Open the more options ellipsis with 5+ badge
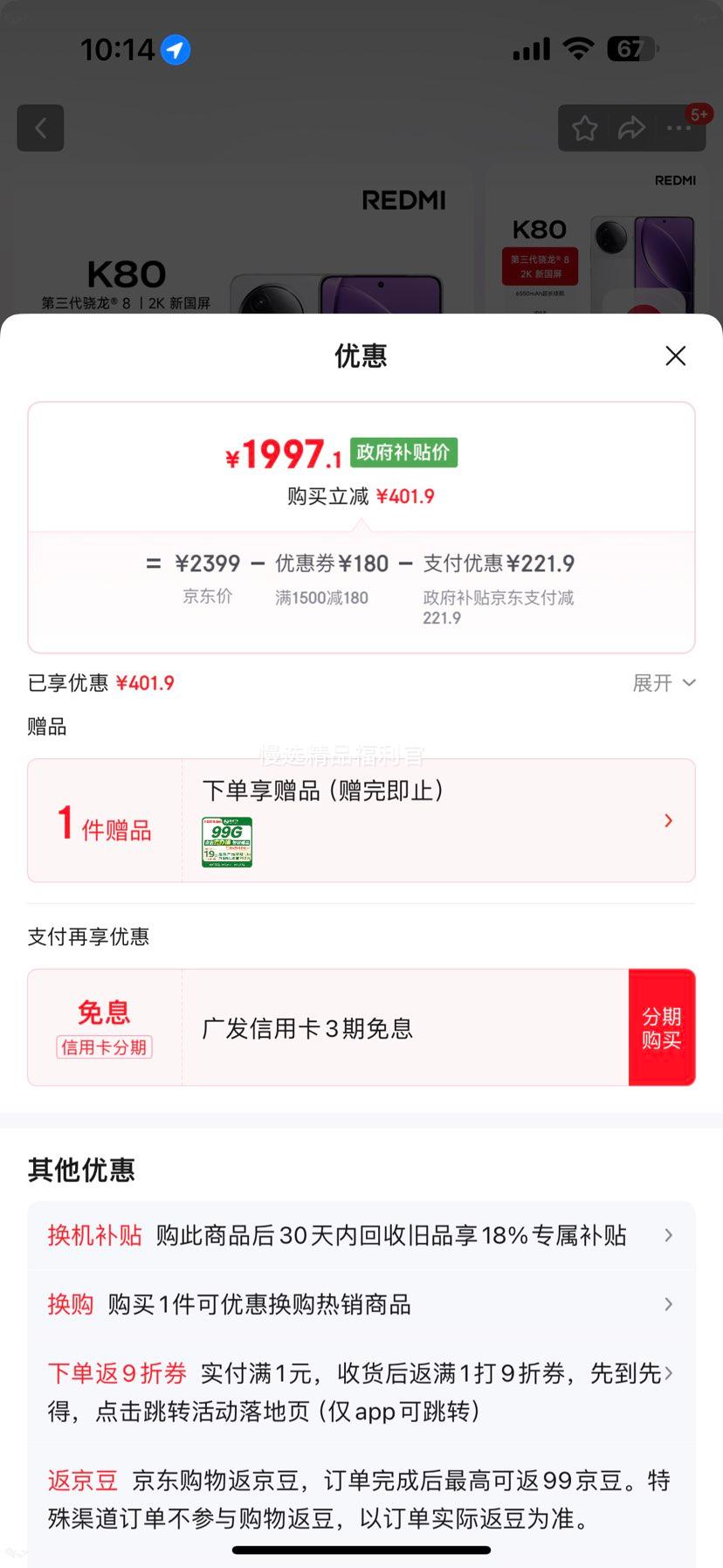 [x=678, y=128]
